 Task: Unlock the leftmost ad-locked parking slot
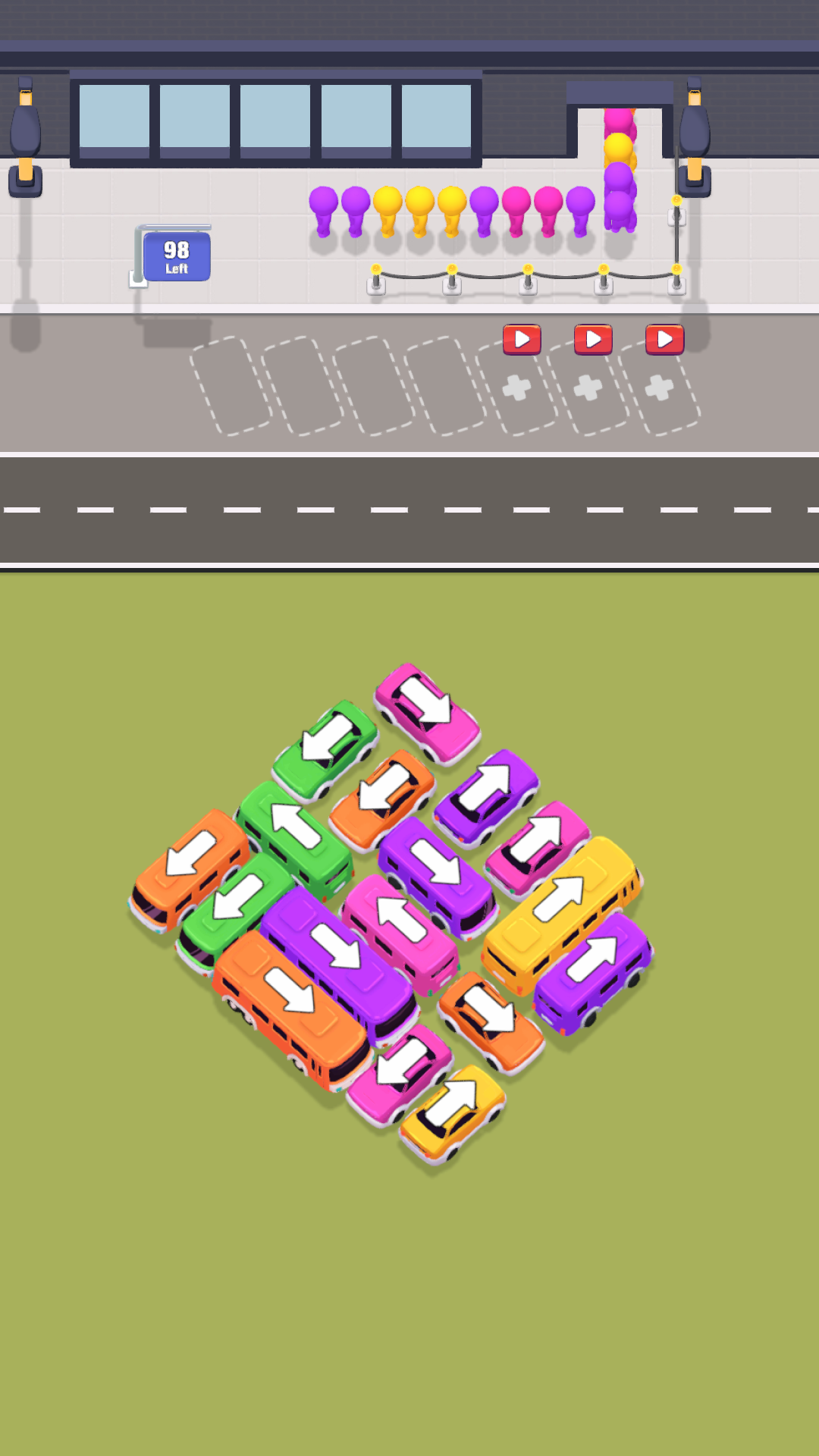coord(522,339)
